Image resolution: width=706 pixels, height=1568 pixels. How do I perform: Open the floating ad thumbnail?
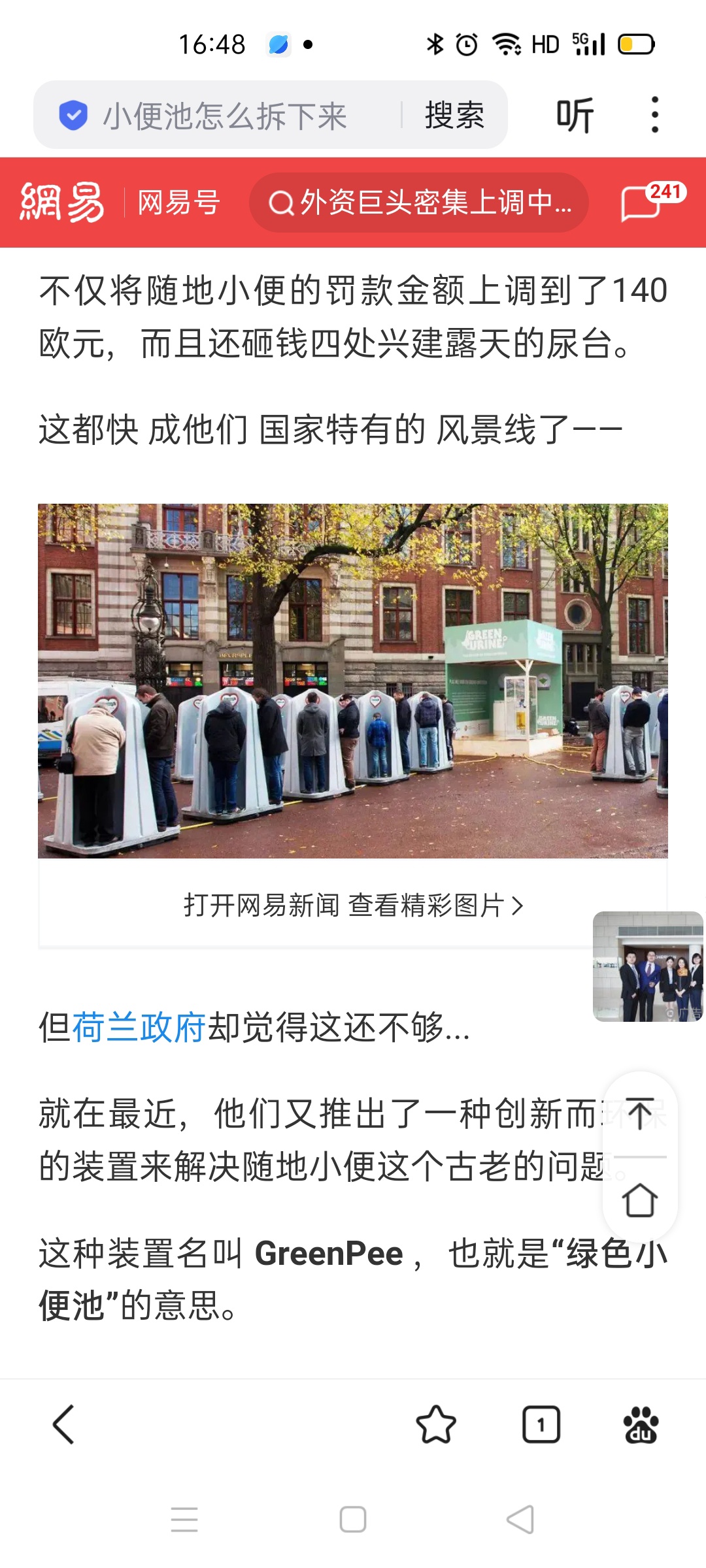pos(647,966)
